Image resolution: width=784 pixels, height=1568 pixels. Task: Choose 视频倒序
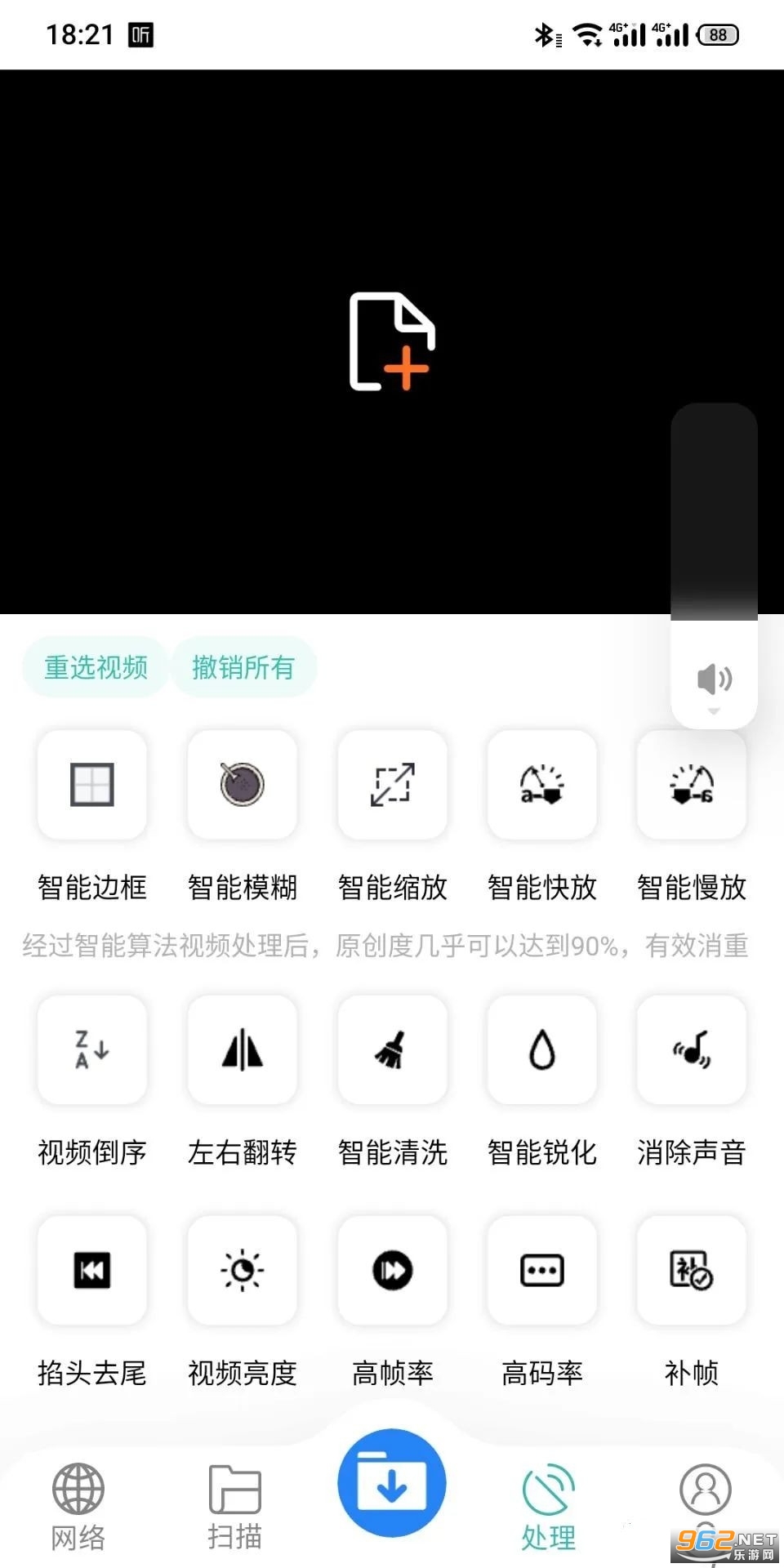pos(92,1049)
